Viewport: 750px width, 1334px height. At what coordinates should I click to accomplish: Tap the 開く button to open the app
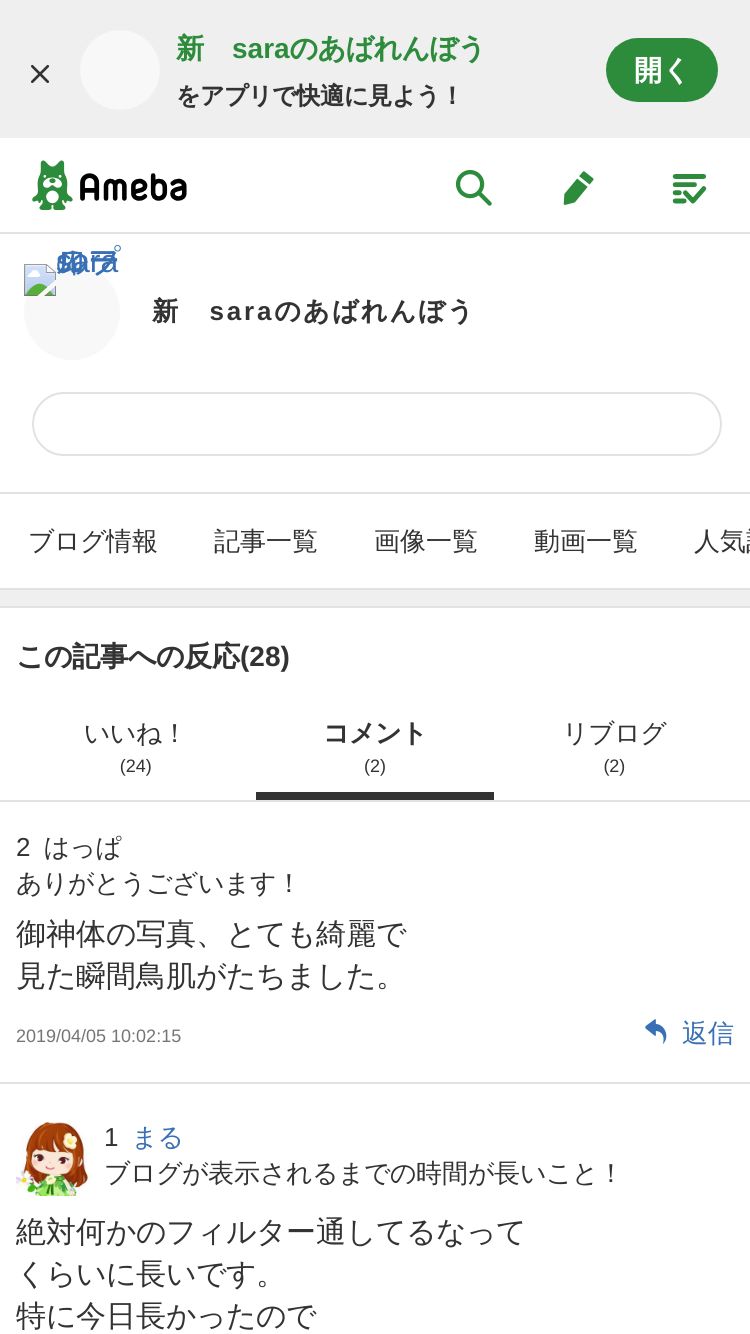[661, 70]
